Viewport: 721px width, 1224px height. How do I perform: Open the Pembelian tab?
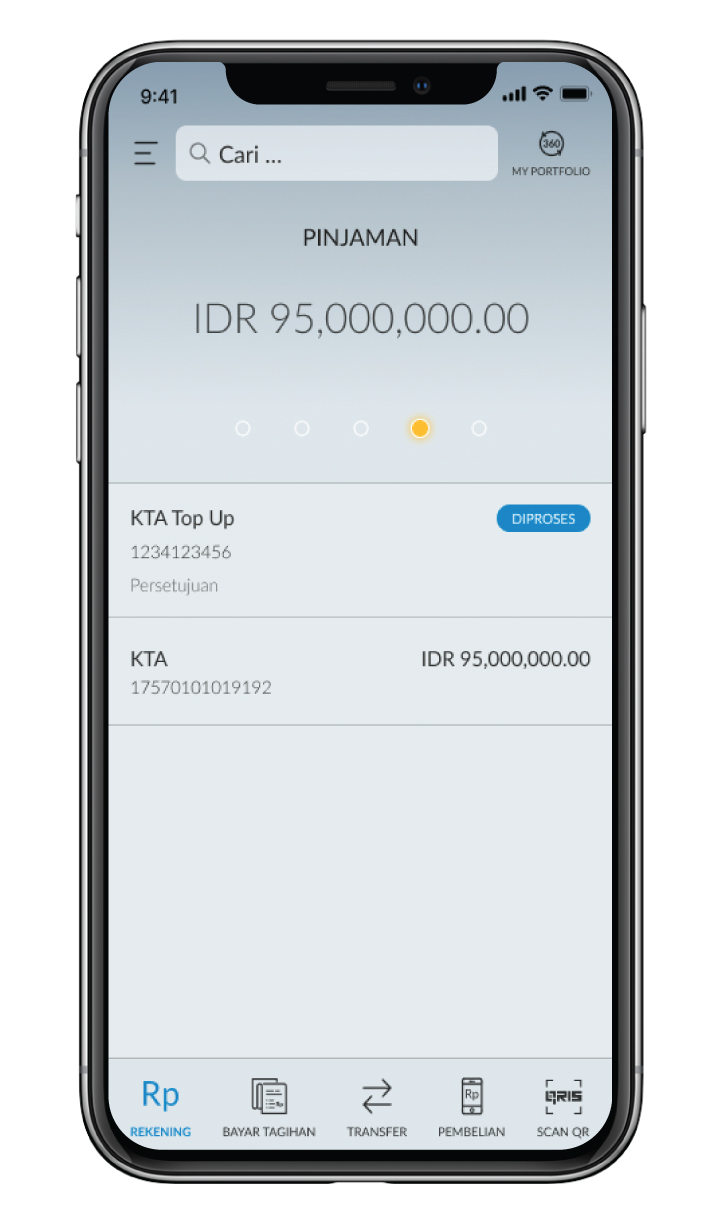point(471,1107)
